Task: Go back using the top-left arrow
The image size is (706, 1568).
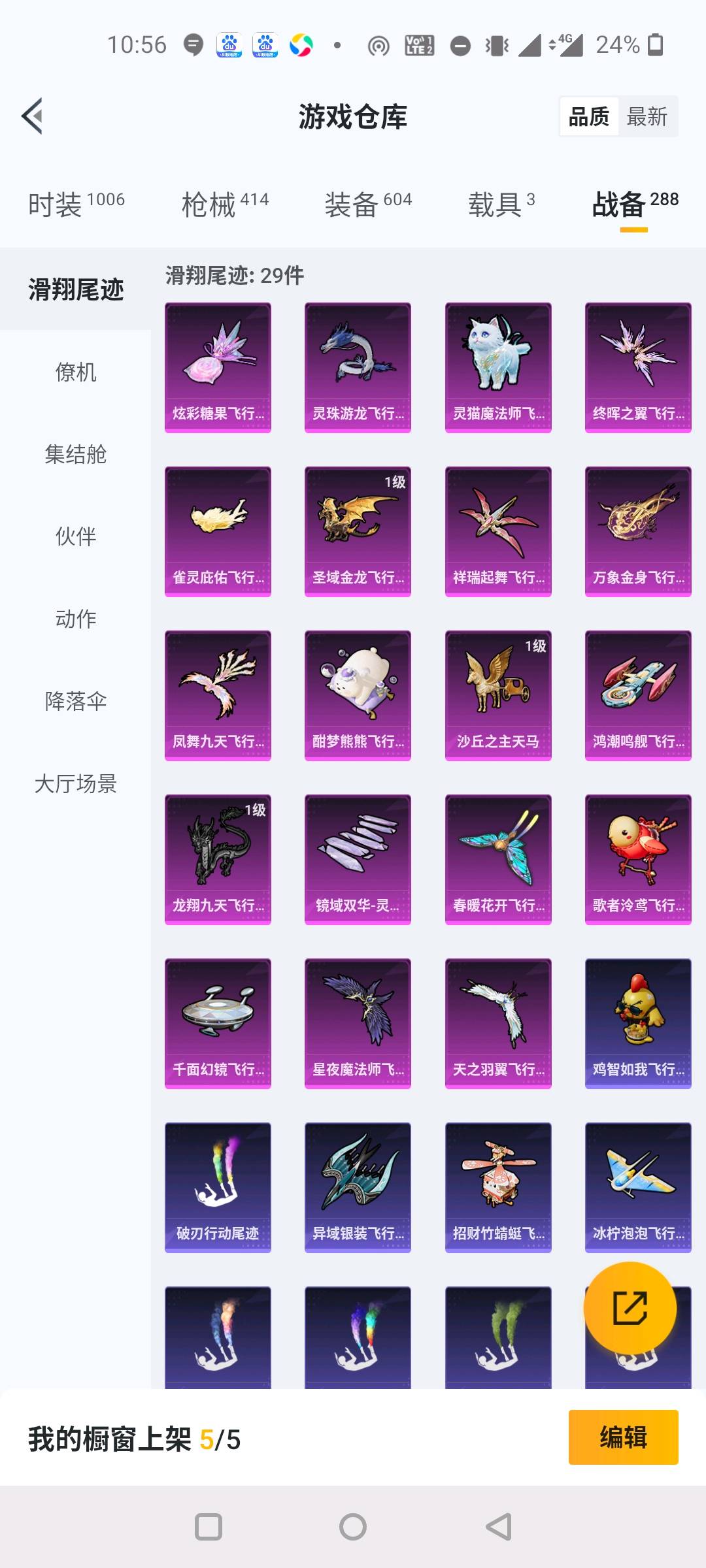Action: 33,116
